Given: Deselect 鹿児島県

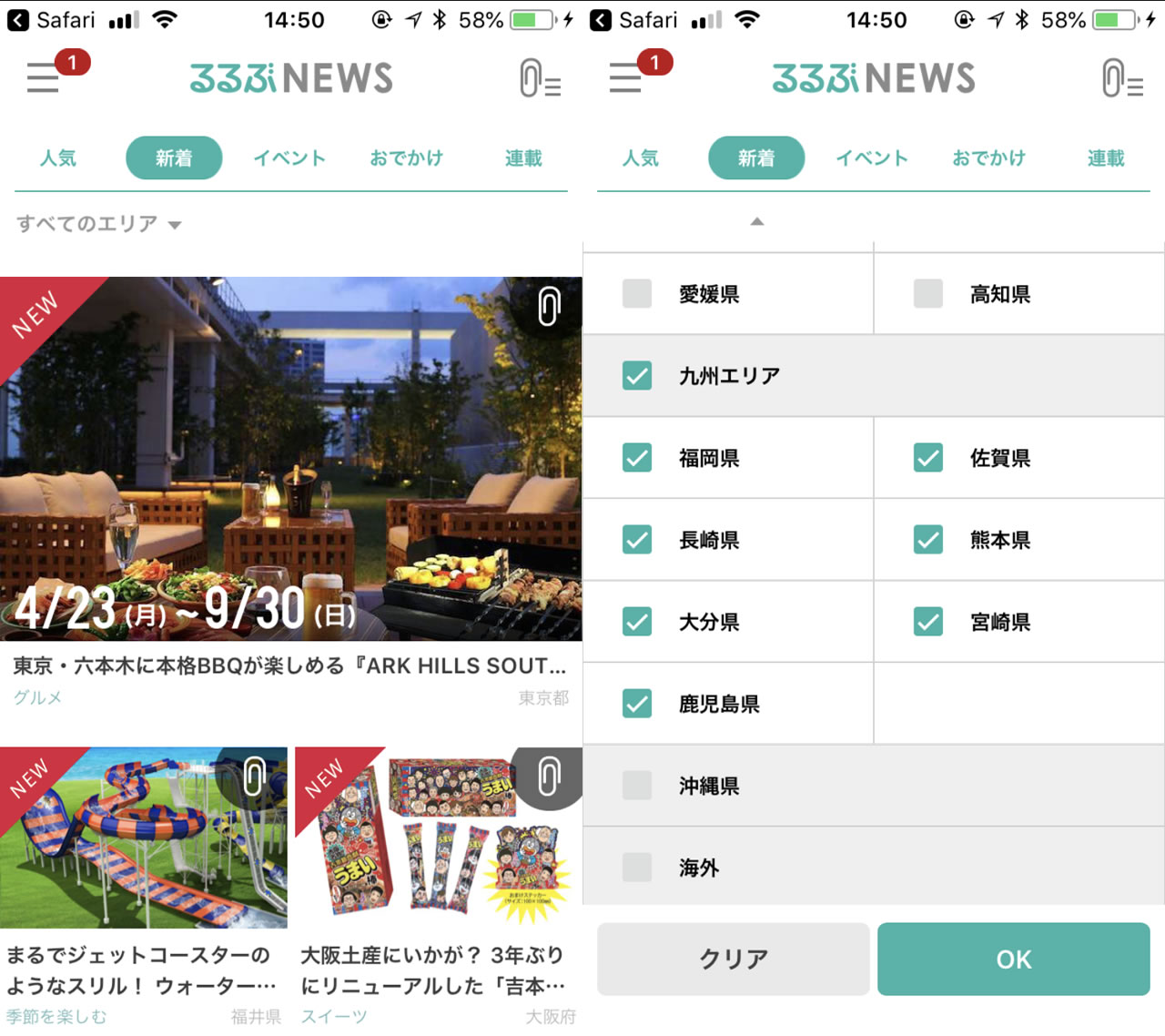Looking at the screenshot, I should [637, 704].
